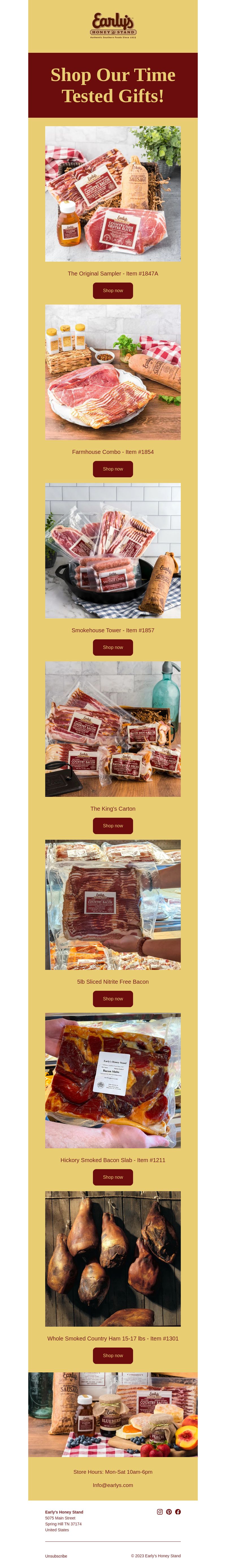Email Info@earlys.com
This screenshot has width=226, height=1568.
(x=113, y=1485)
